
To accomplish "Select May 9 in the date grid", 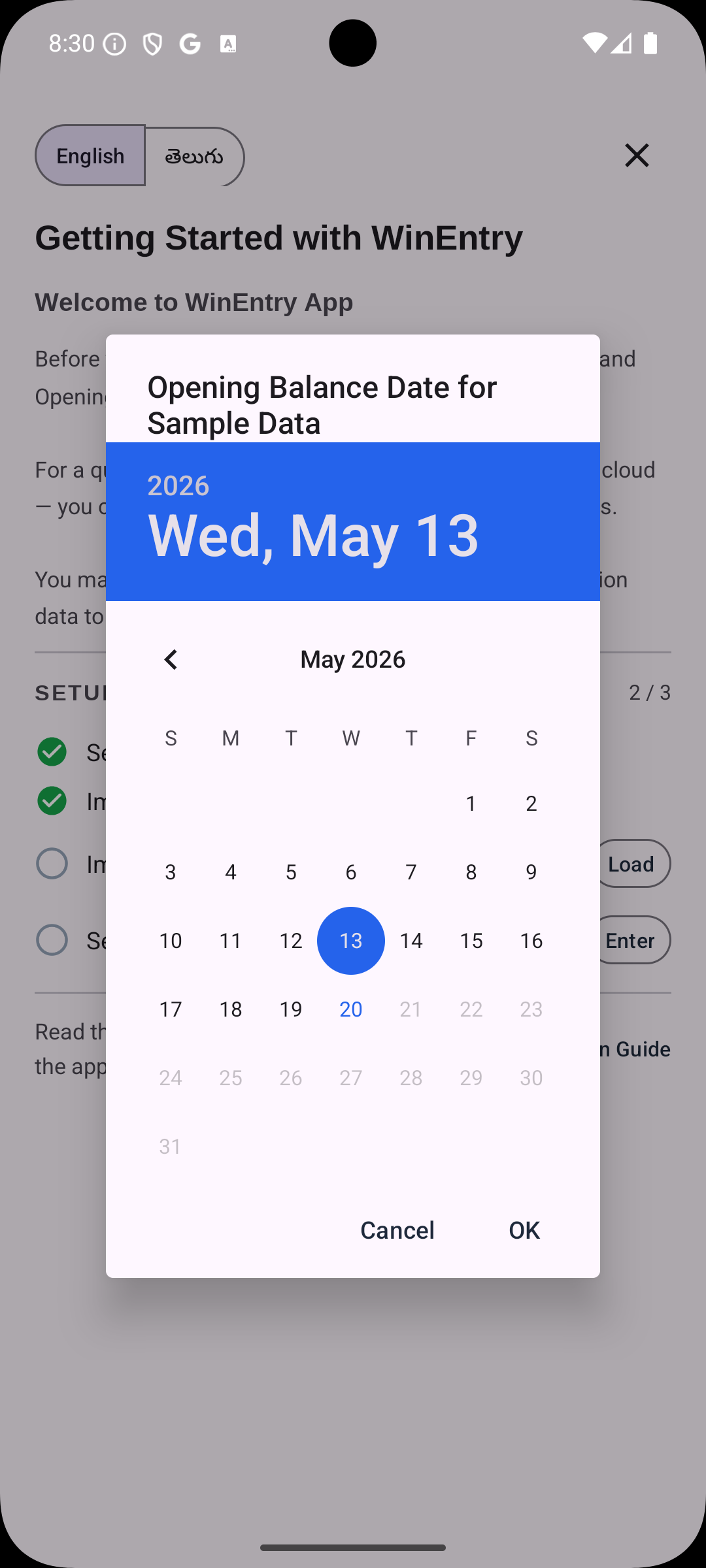I will click(x=531, y=872).
